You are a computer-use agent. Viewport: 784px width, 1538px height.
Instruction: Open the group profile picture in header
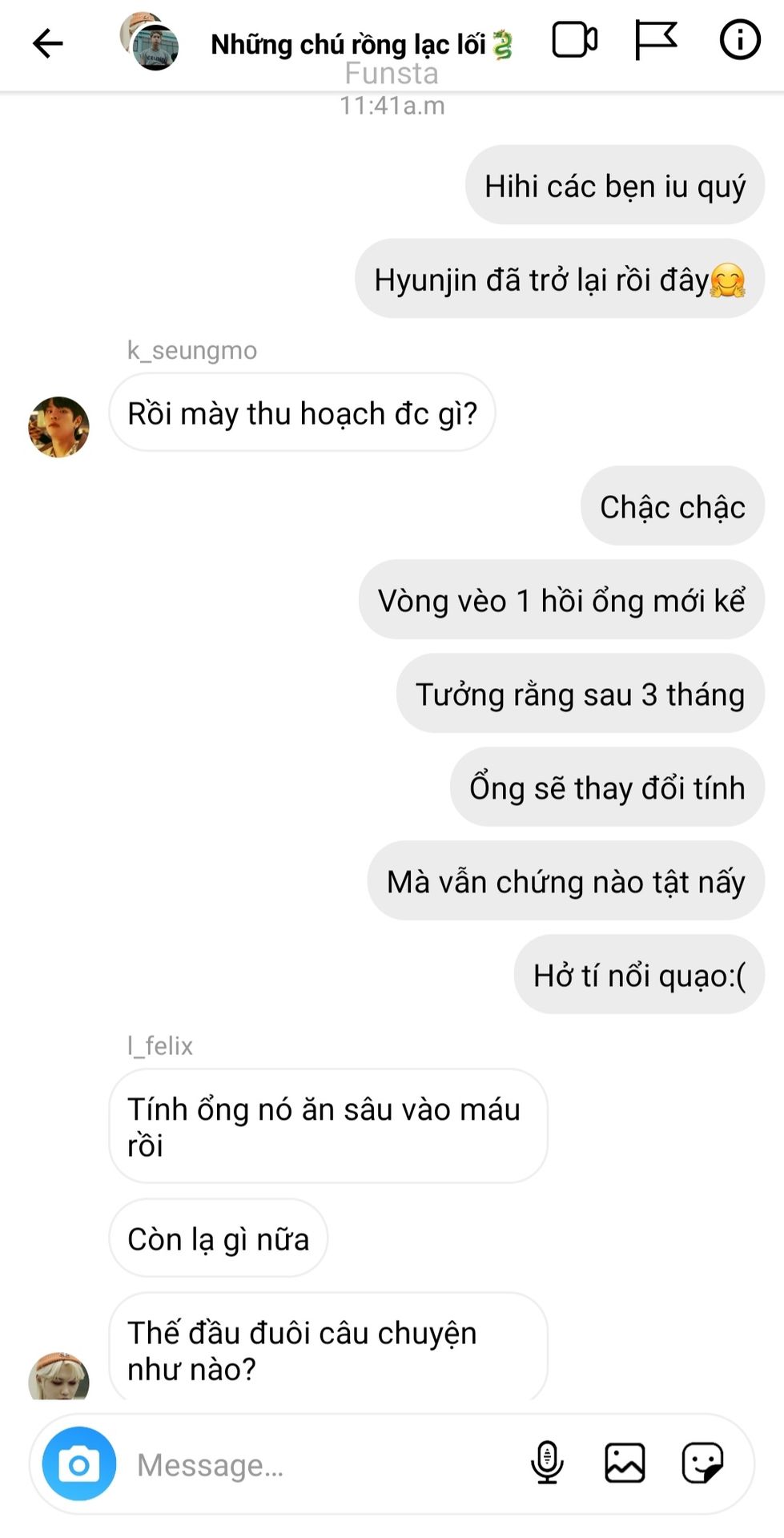click(150, 42)
